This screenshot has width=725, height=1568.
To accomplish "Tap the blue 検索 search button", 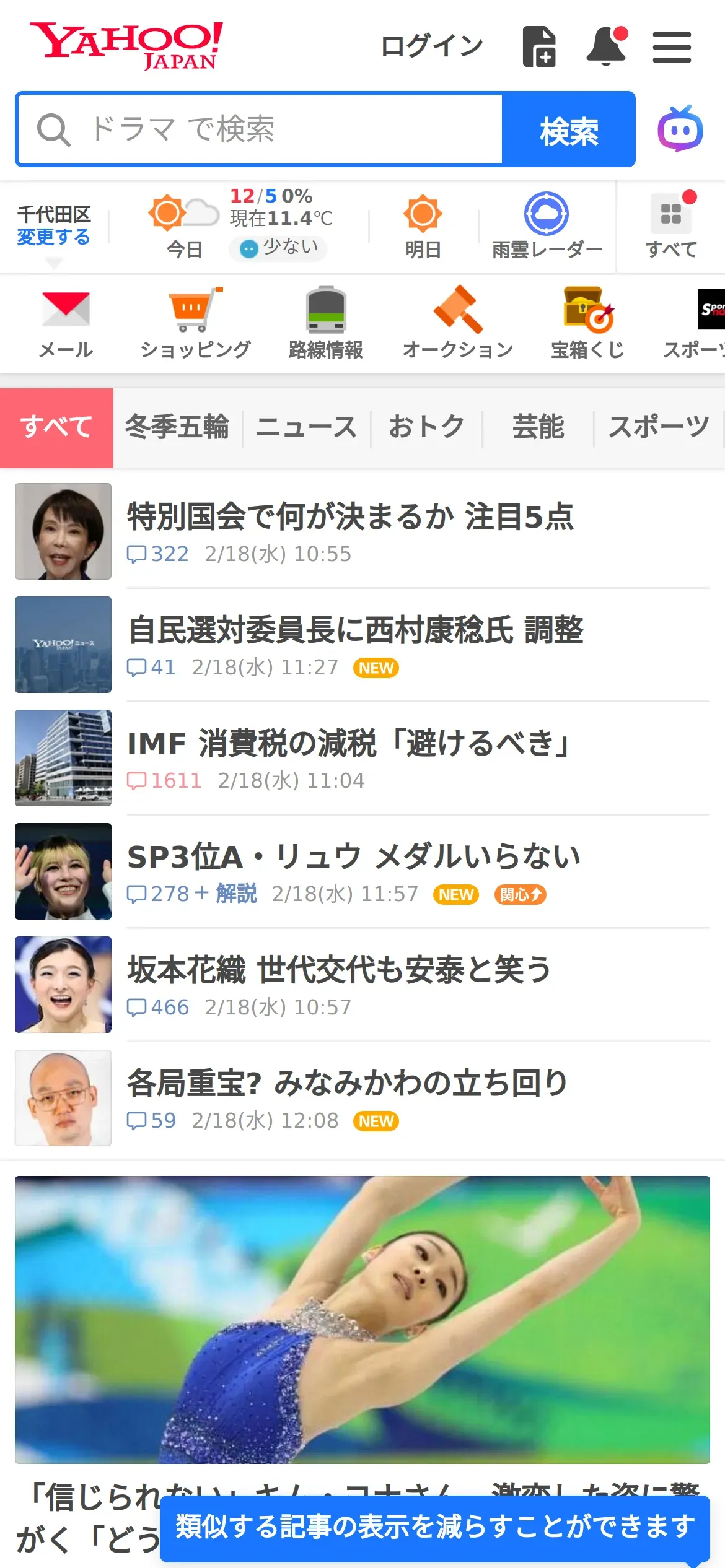I will pyautogui.click(x=568, y=129).
